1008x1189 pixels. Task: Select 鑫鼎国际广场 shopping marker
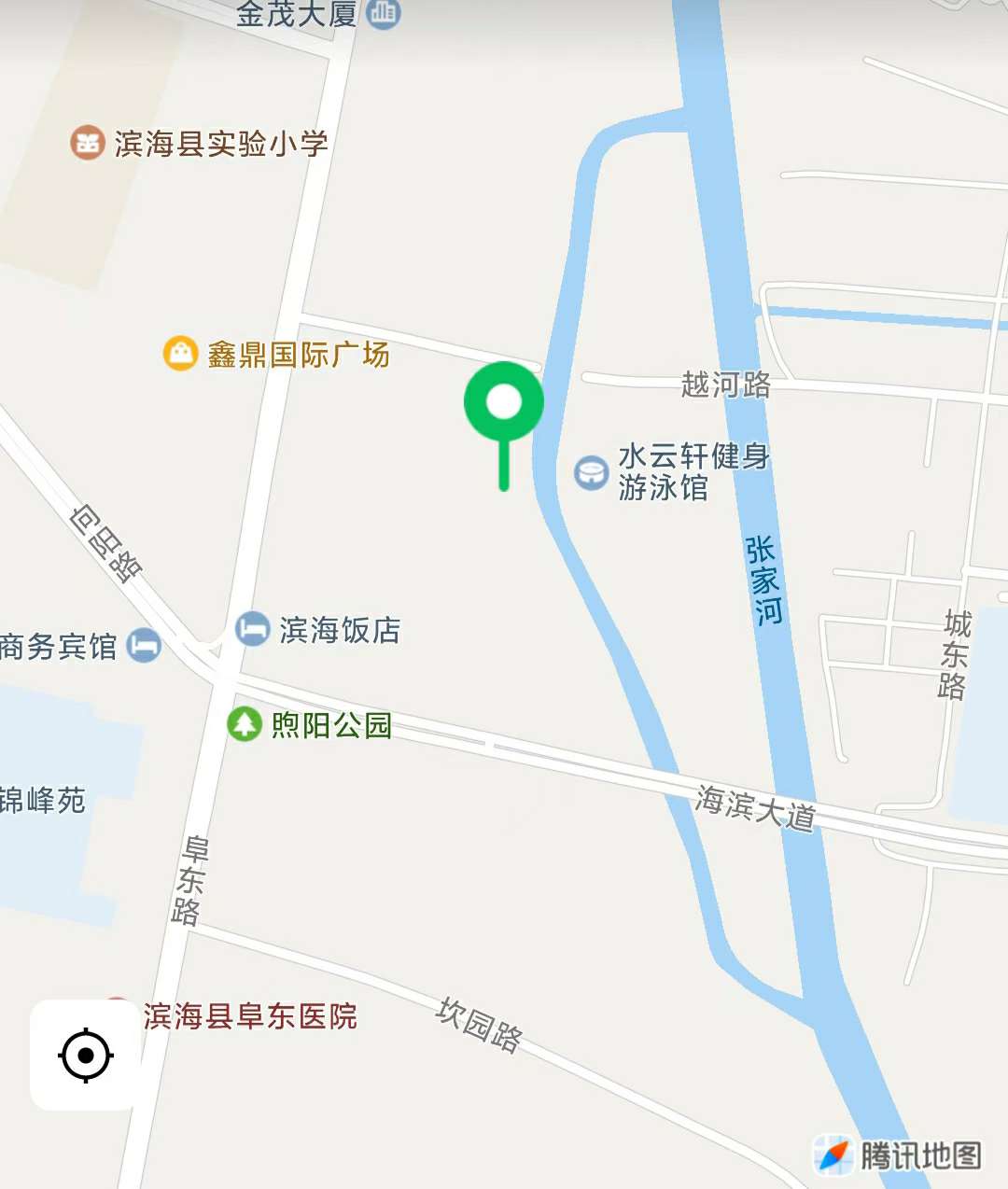[x=181, y=354]
